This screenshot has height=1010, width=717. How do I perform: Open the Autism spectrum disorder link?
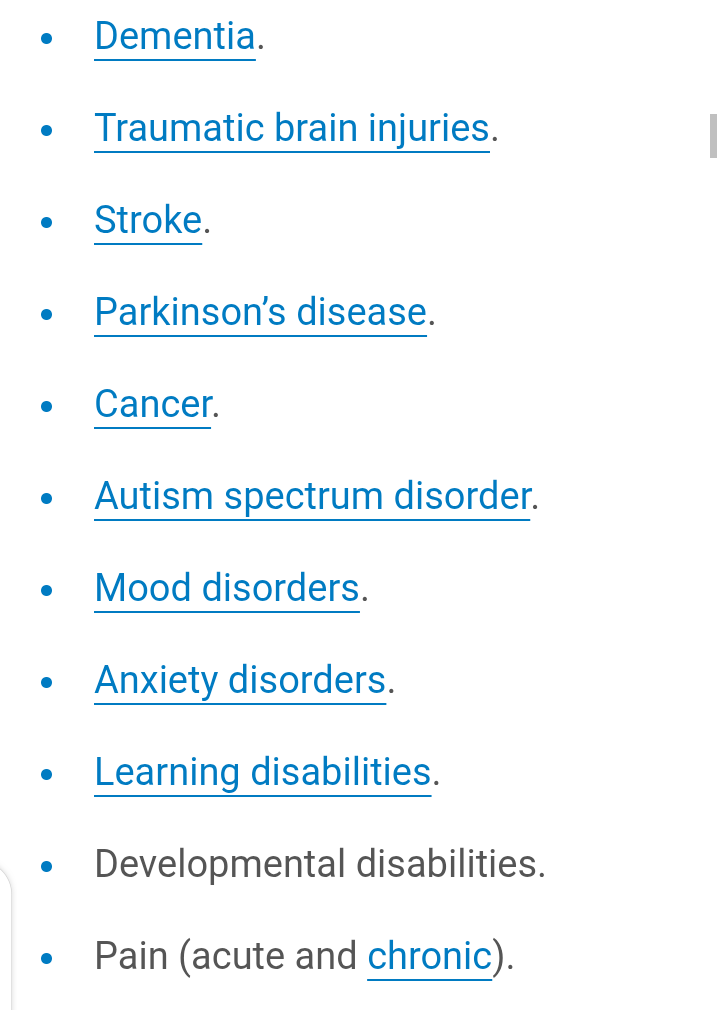312,496
